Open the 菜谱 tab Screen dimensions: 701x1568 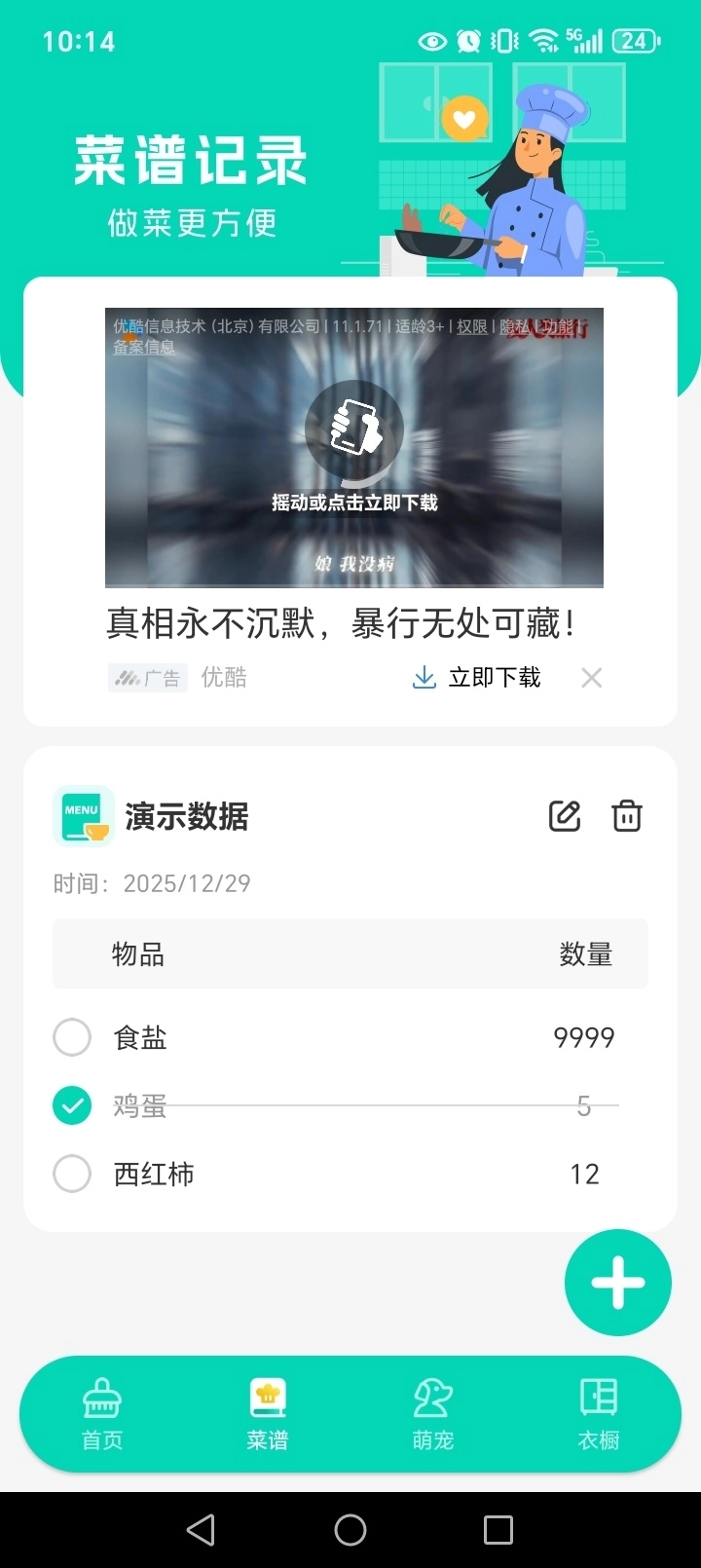pyautogui.click(x=268, y=1414)
